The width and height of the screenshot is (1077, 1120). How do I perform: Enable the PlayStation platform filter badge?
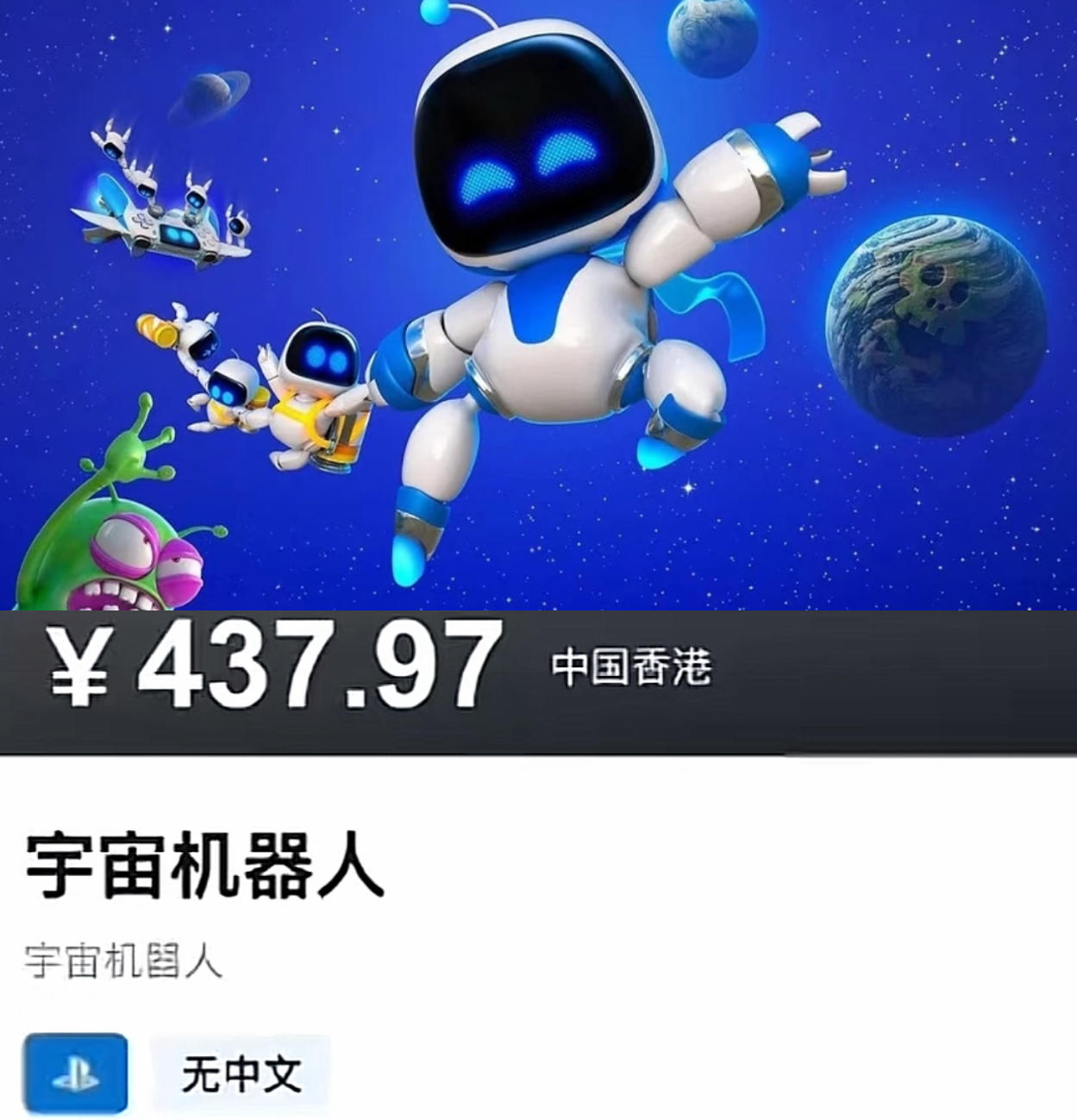(73, 1073)
